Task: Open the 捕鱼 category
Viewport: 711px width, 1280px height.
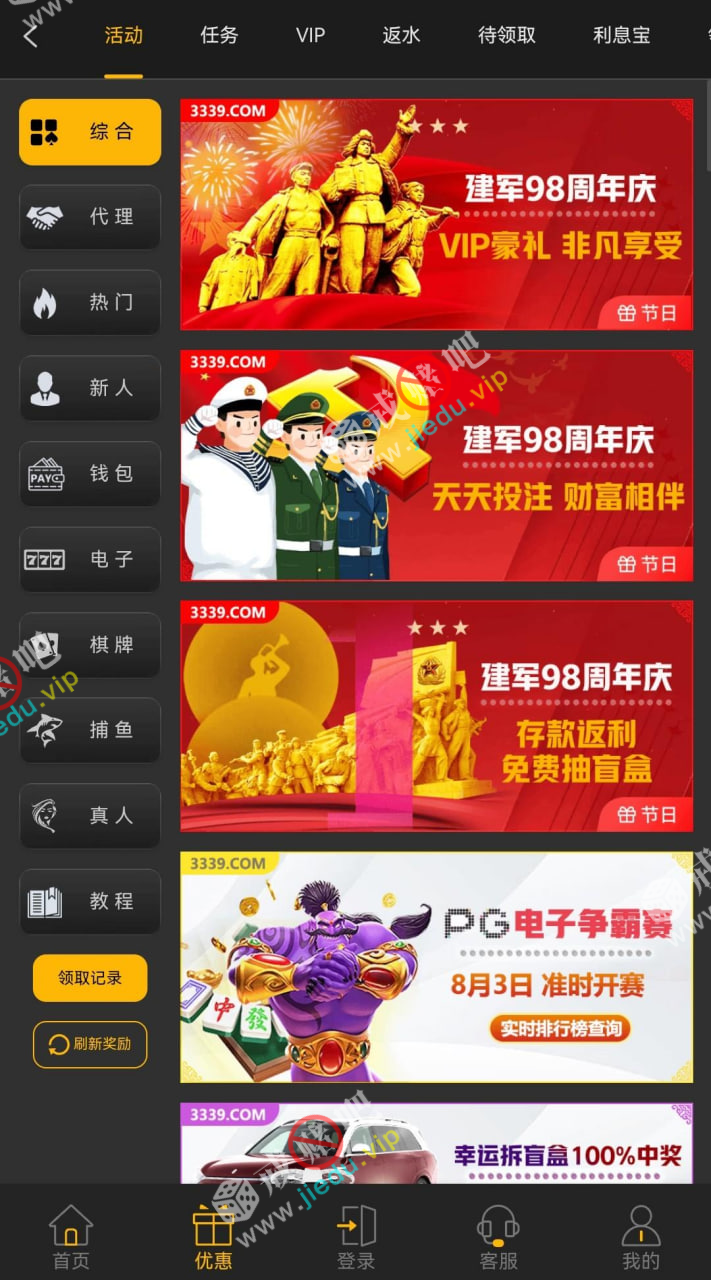Action: (90, 730)
